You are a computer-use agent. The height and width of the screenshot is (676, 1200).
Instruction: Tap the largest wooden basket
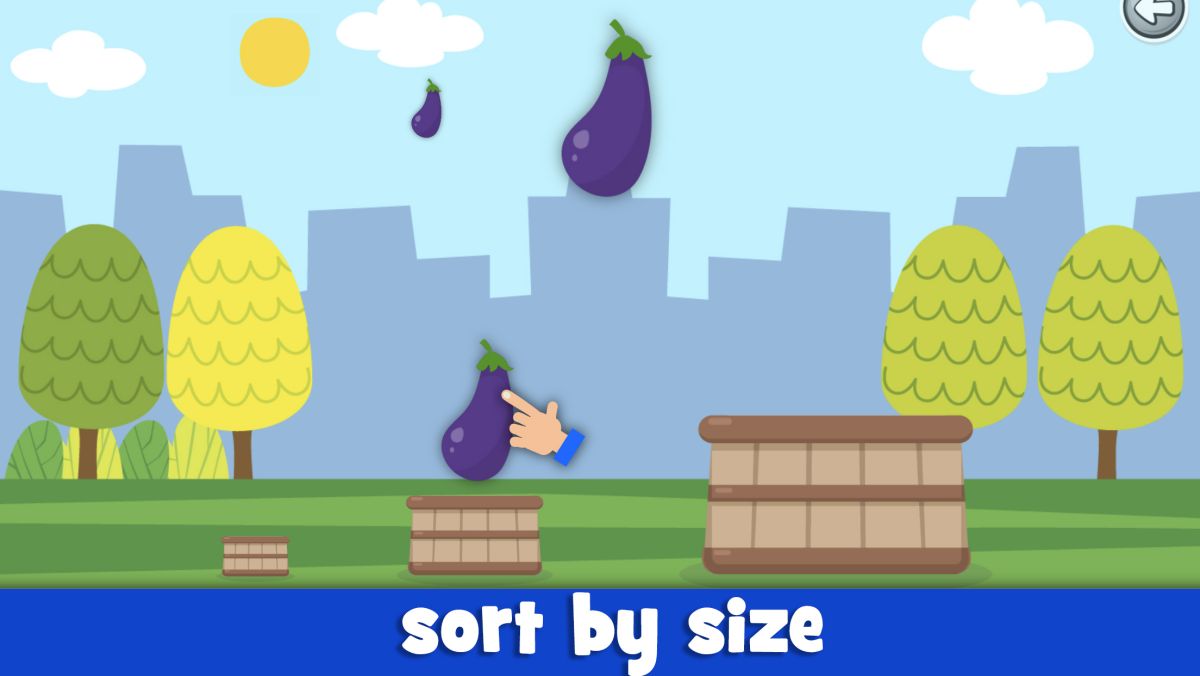(836, 497)
